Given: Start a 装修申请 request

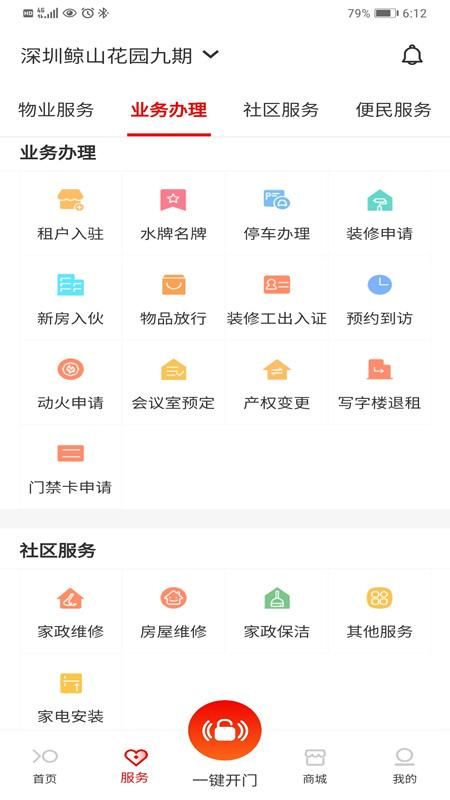Looking at the screenshot, I should point(380,214).
